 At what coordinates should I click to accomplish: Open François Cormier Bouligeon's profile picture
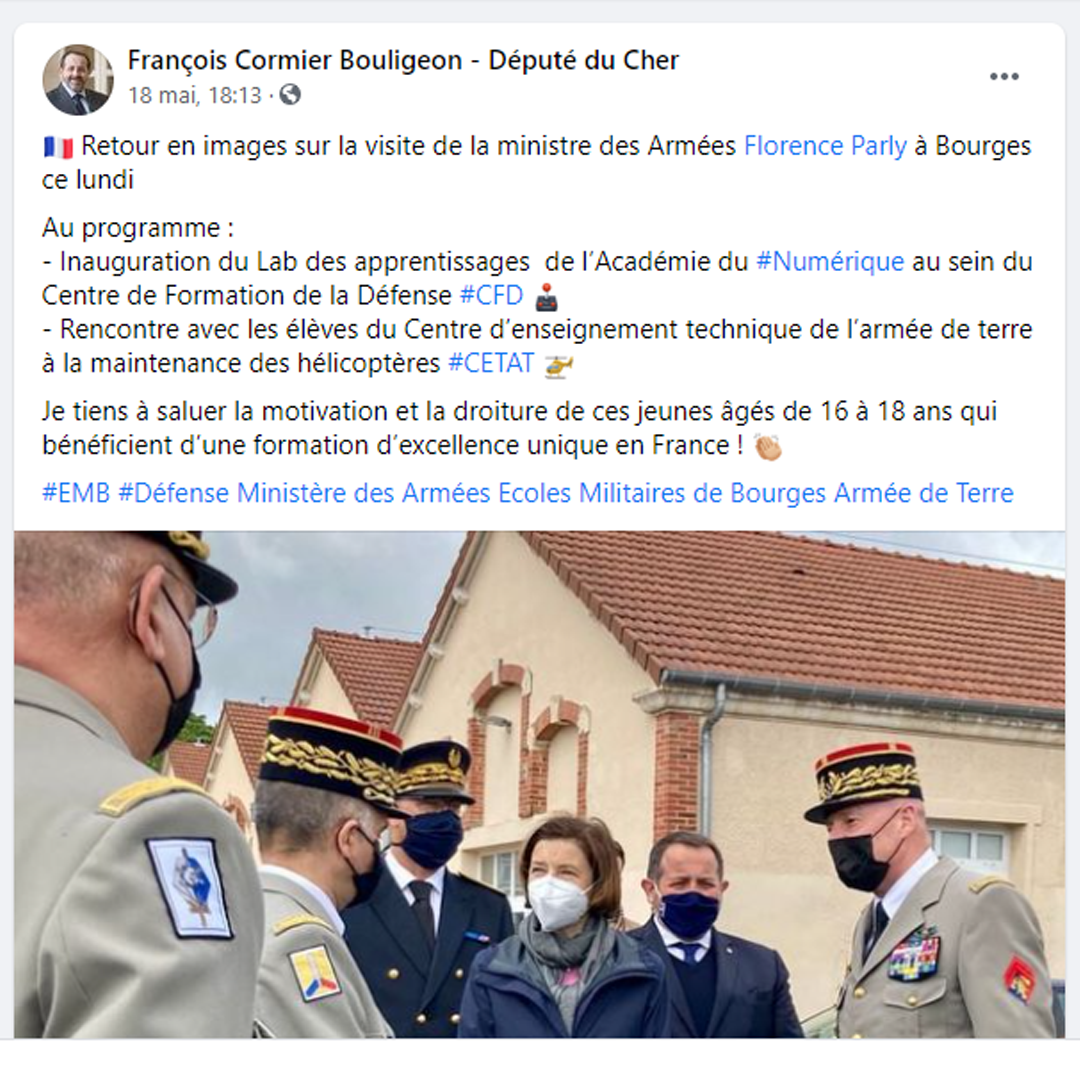(78, 79)
